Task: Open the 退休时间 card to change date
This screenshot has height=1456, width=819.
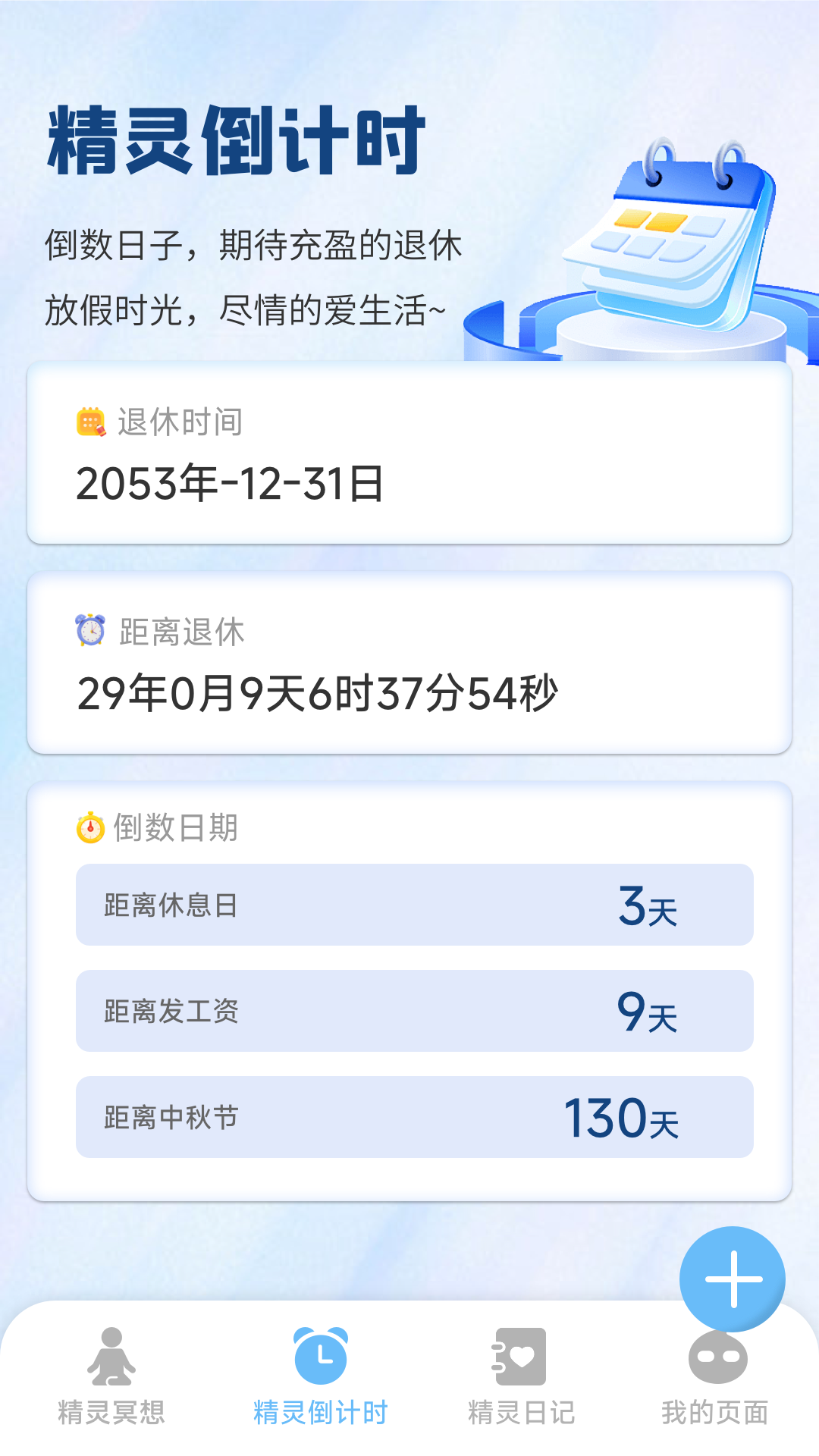Action: [x=409, y=453]
